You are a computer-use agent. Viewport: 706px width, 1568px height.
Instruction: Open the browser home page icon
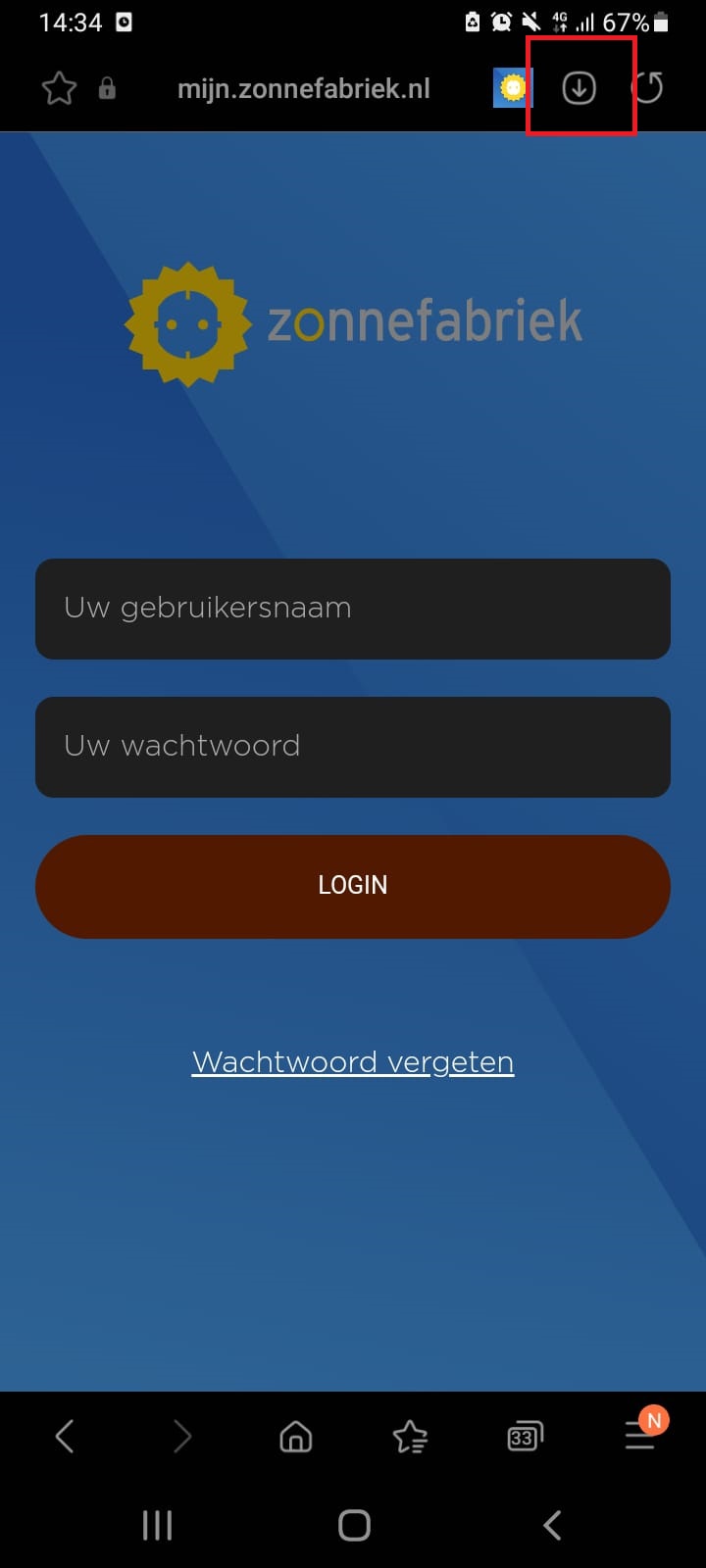pos(295,1436)
